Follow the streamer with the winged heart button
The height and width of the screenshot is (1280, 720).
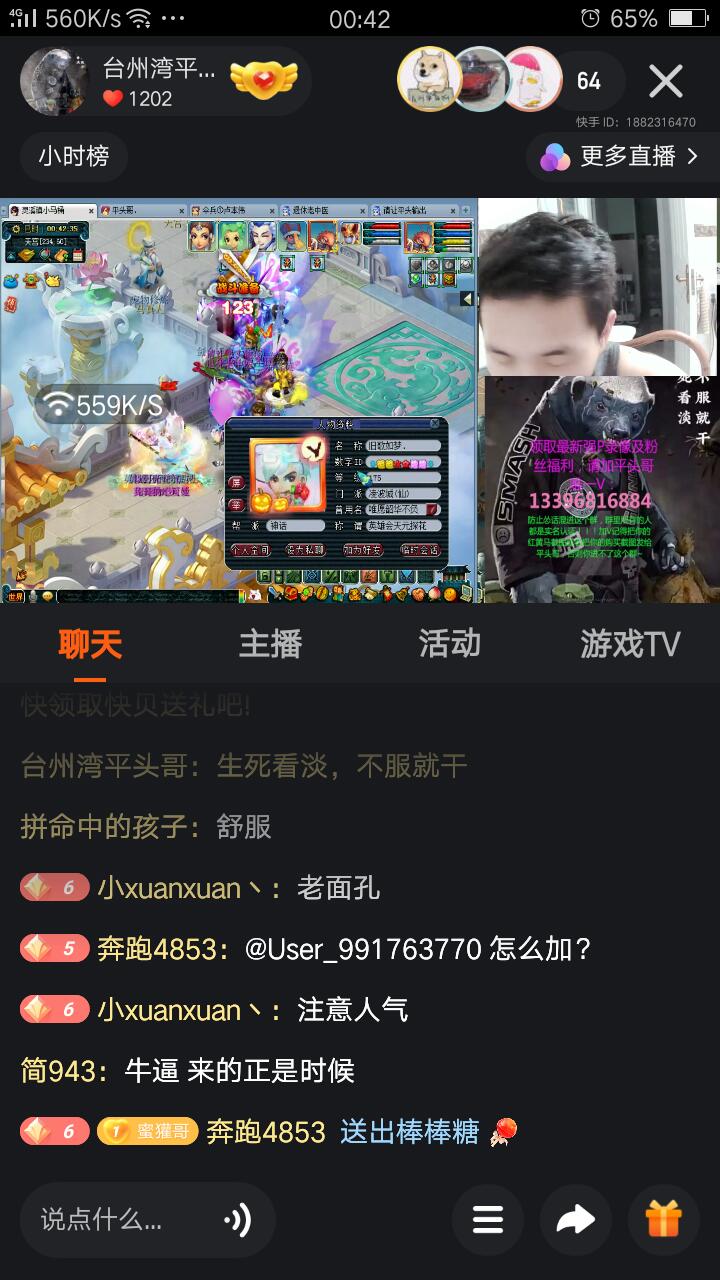[x=263, y=80]
